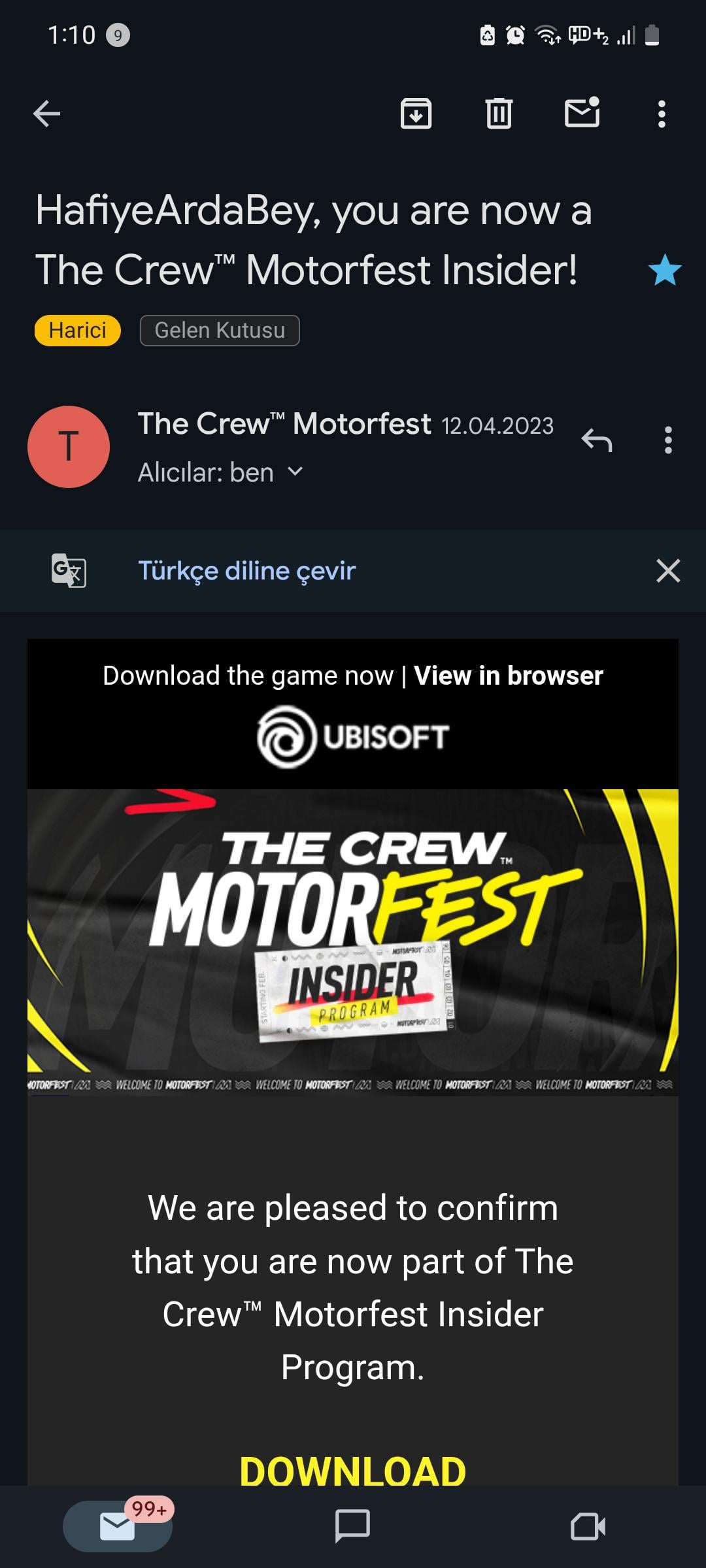The image size is (706, 1568).
Task: Mark the email as unread
Action: (582, 112)
